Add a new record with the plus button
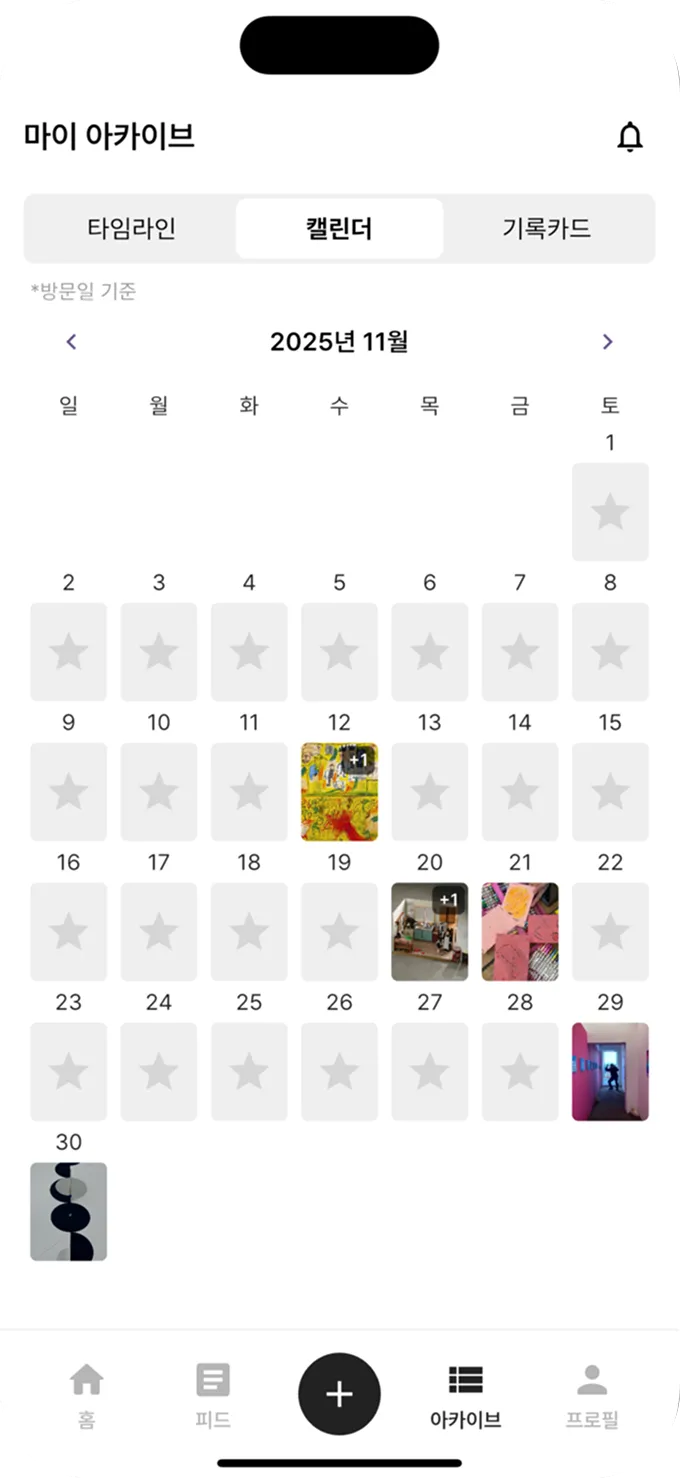This screenshot has height=1478, width=680. pos(339,1394)
